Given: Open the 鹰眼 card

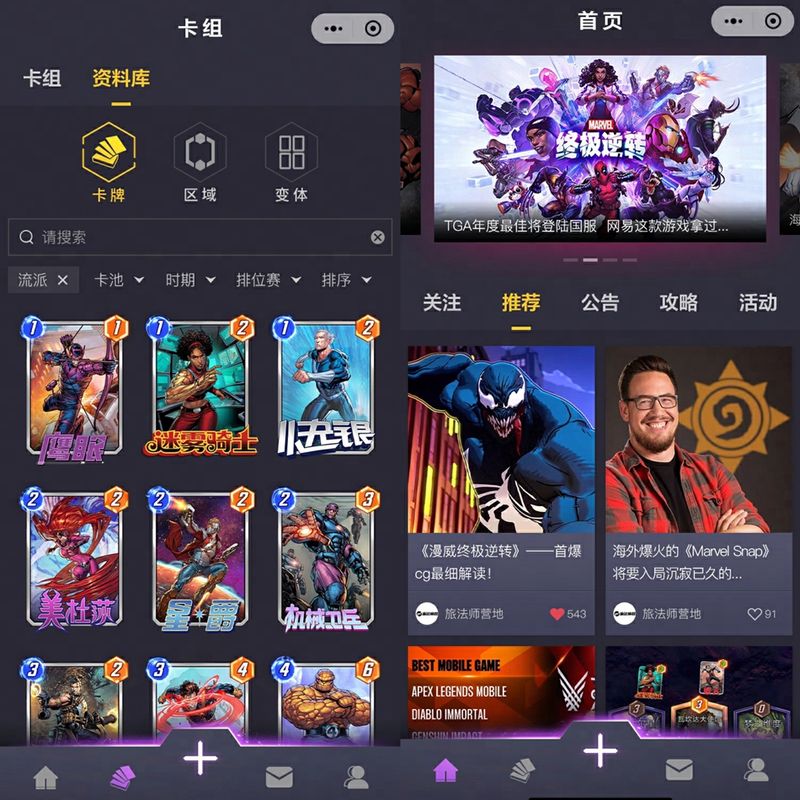Looking at the screenshot, I should (x=73, y=390).
